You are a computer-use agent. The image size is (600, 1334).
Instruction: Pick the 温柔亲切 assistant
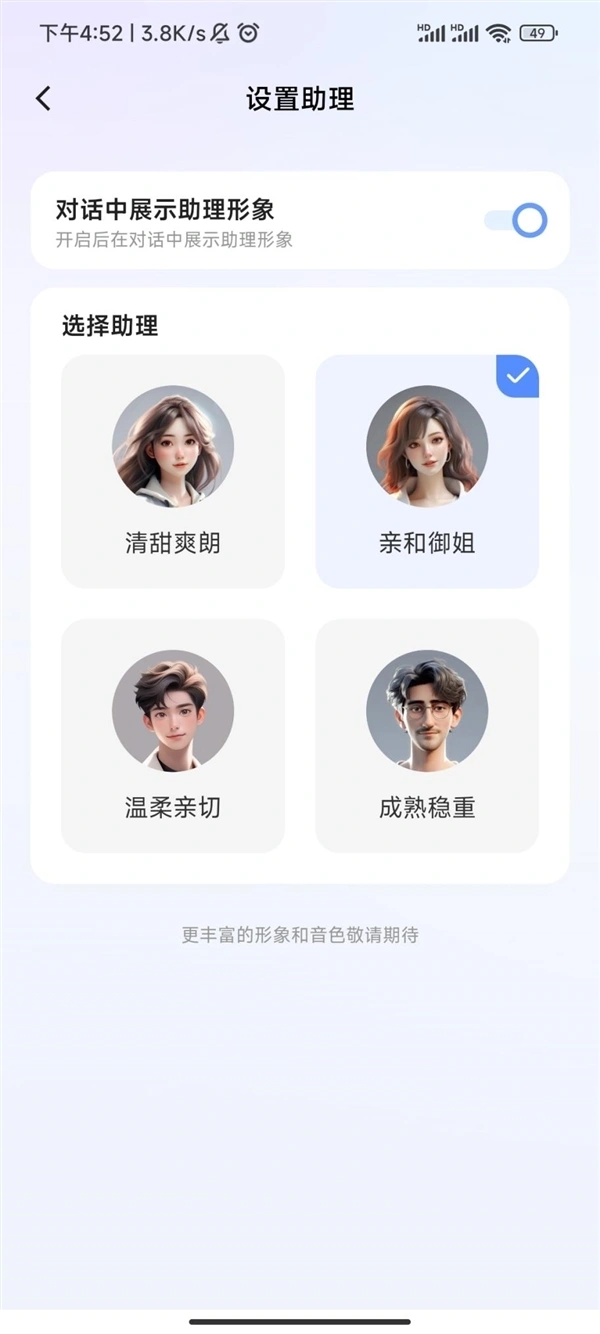pyautogui.click(x=173, y=735)
